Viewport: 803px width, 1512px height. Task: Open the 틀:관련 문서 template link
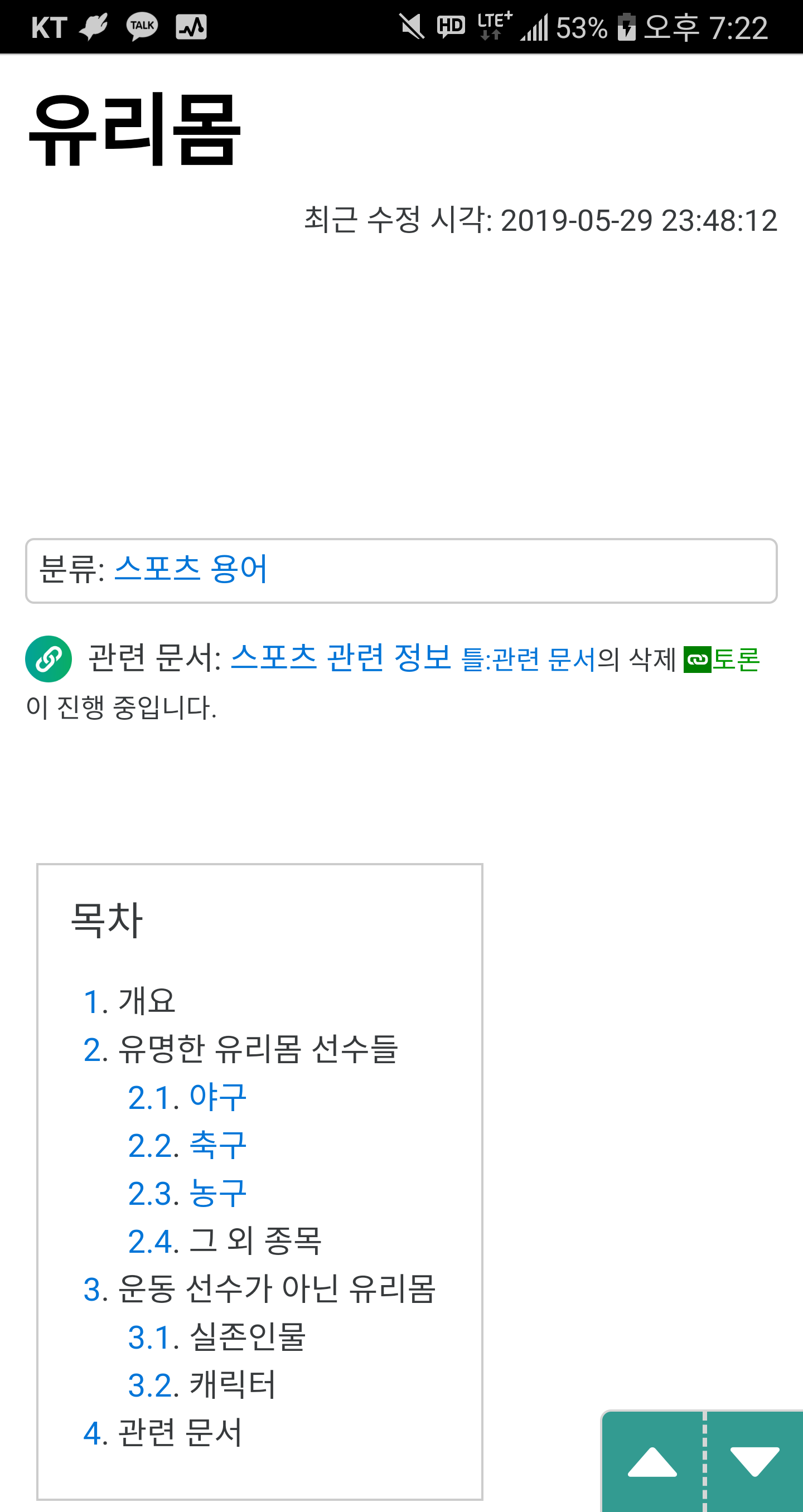pos(529,659)
